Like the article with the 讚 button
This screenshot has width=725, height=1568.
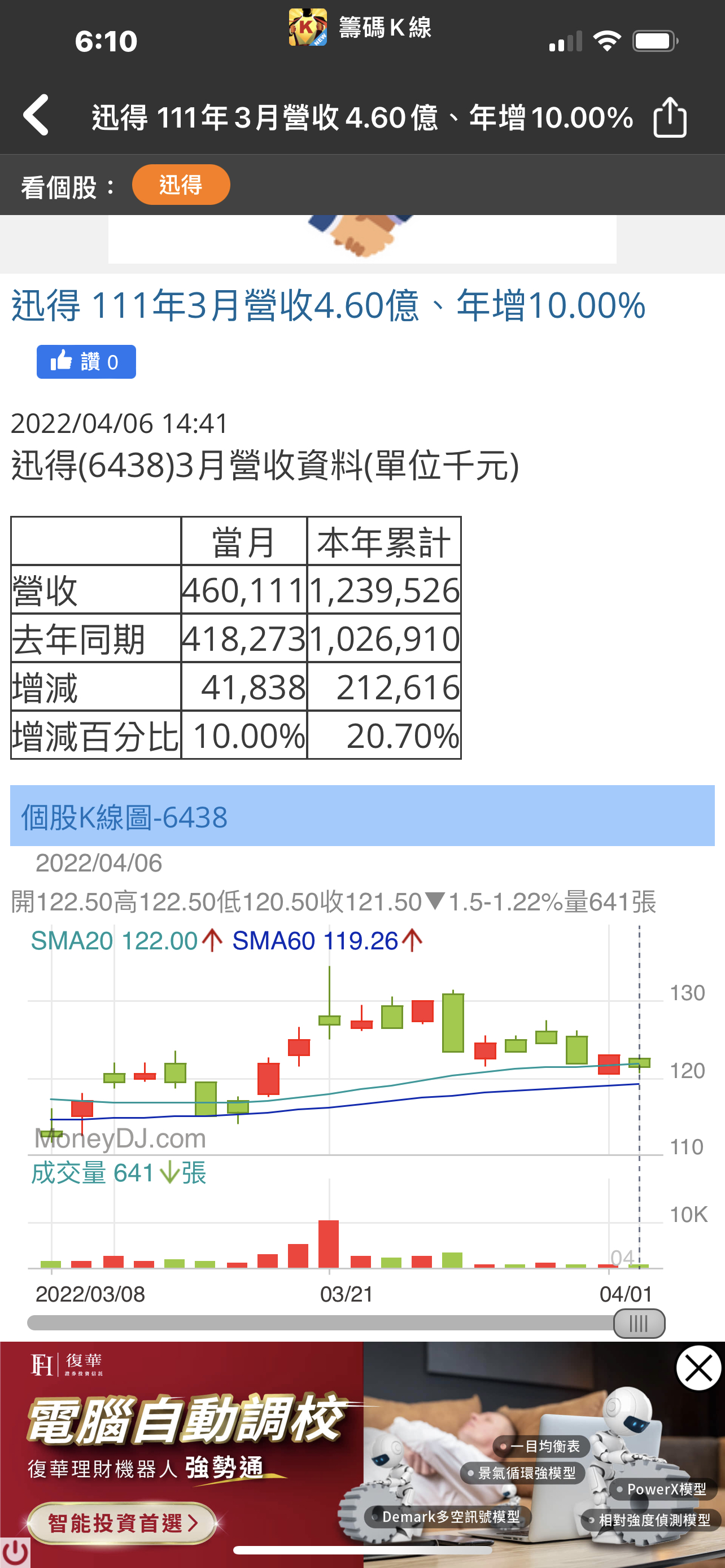coord(86,362)
